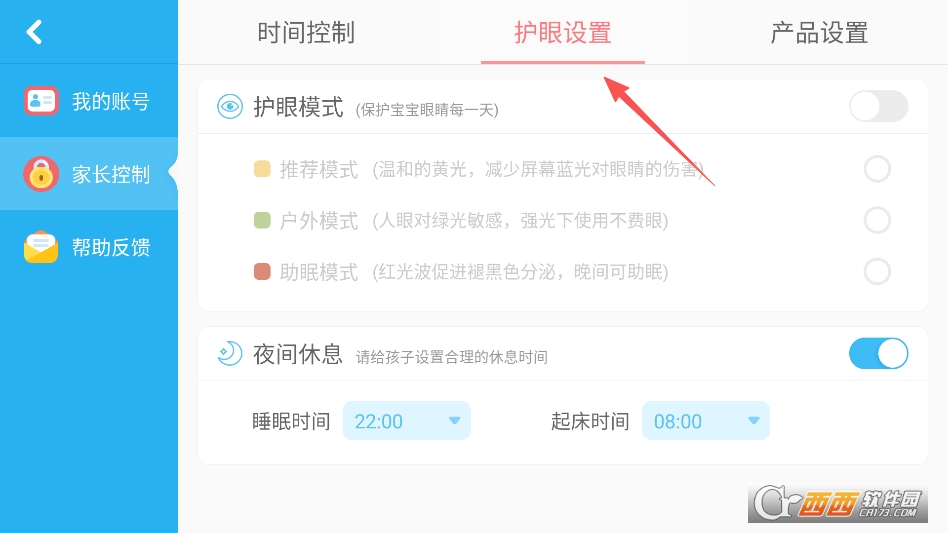Open the 睡眠时间 22:00 dropdown
The width and height of the screenshot is (948, 533).
point(406,421)
